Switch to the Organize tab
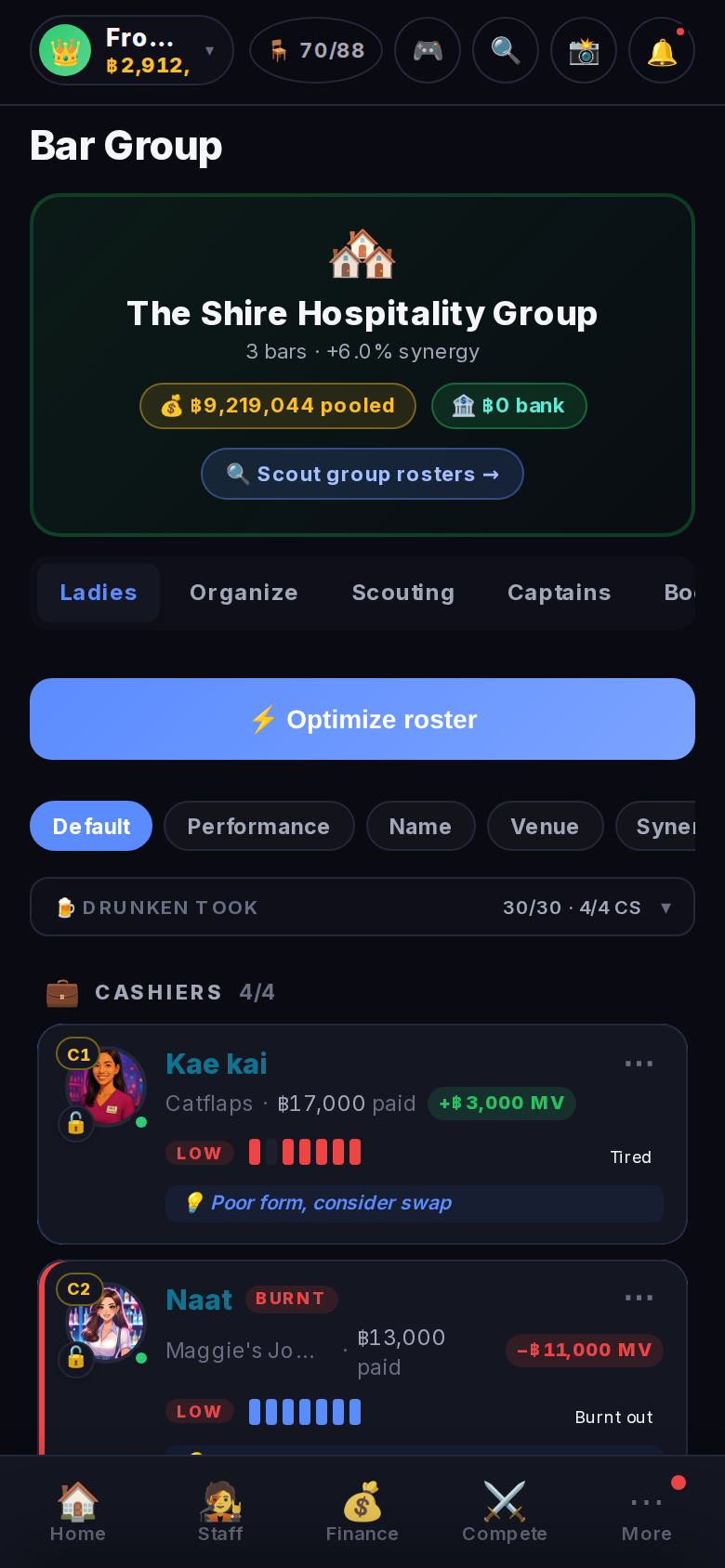 click(244, 593)
